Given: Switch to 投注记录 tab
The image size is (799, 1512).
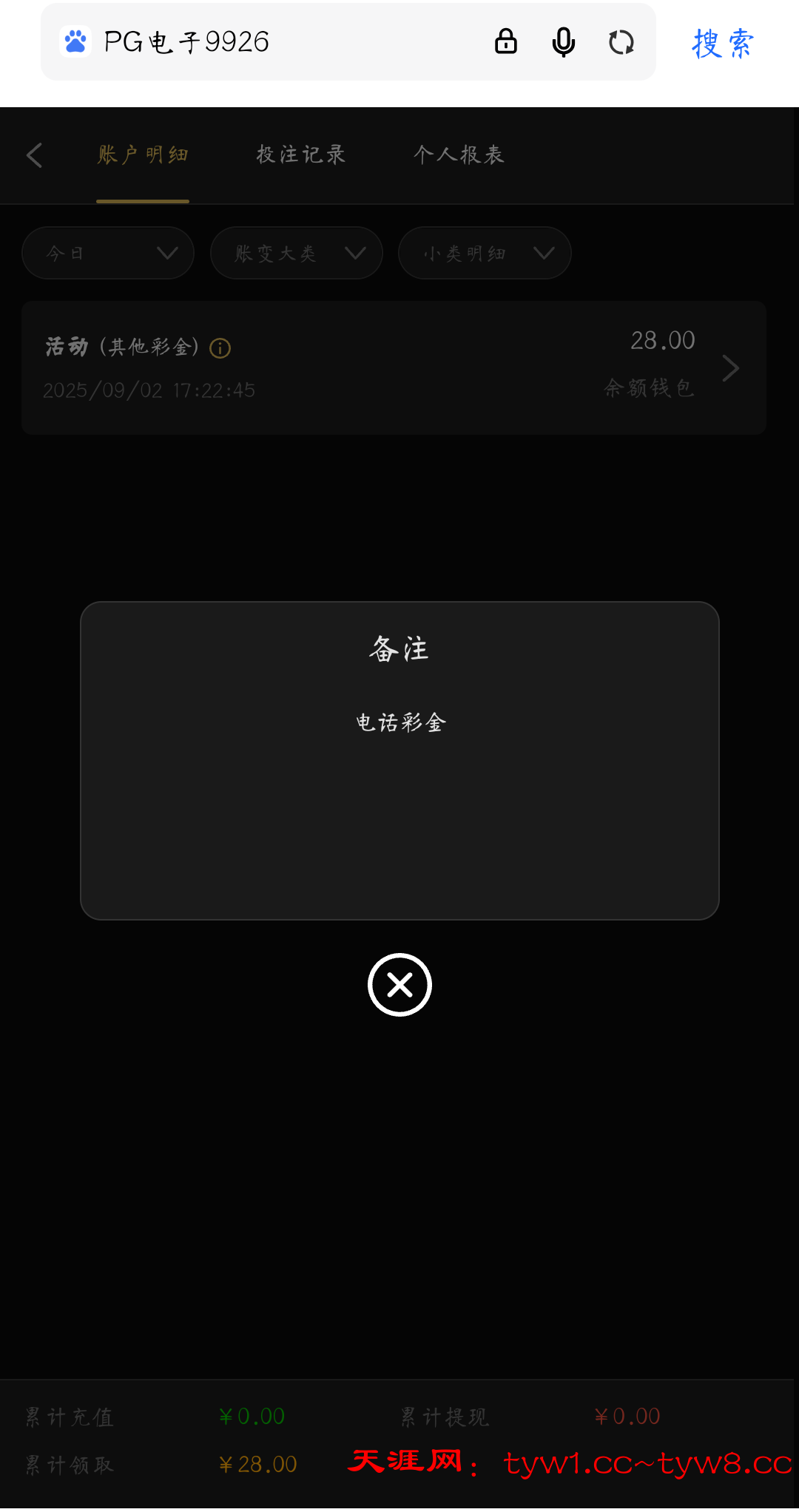Looking at the screenshot, I should [x=301, y=155].
